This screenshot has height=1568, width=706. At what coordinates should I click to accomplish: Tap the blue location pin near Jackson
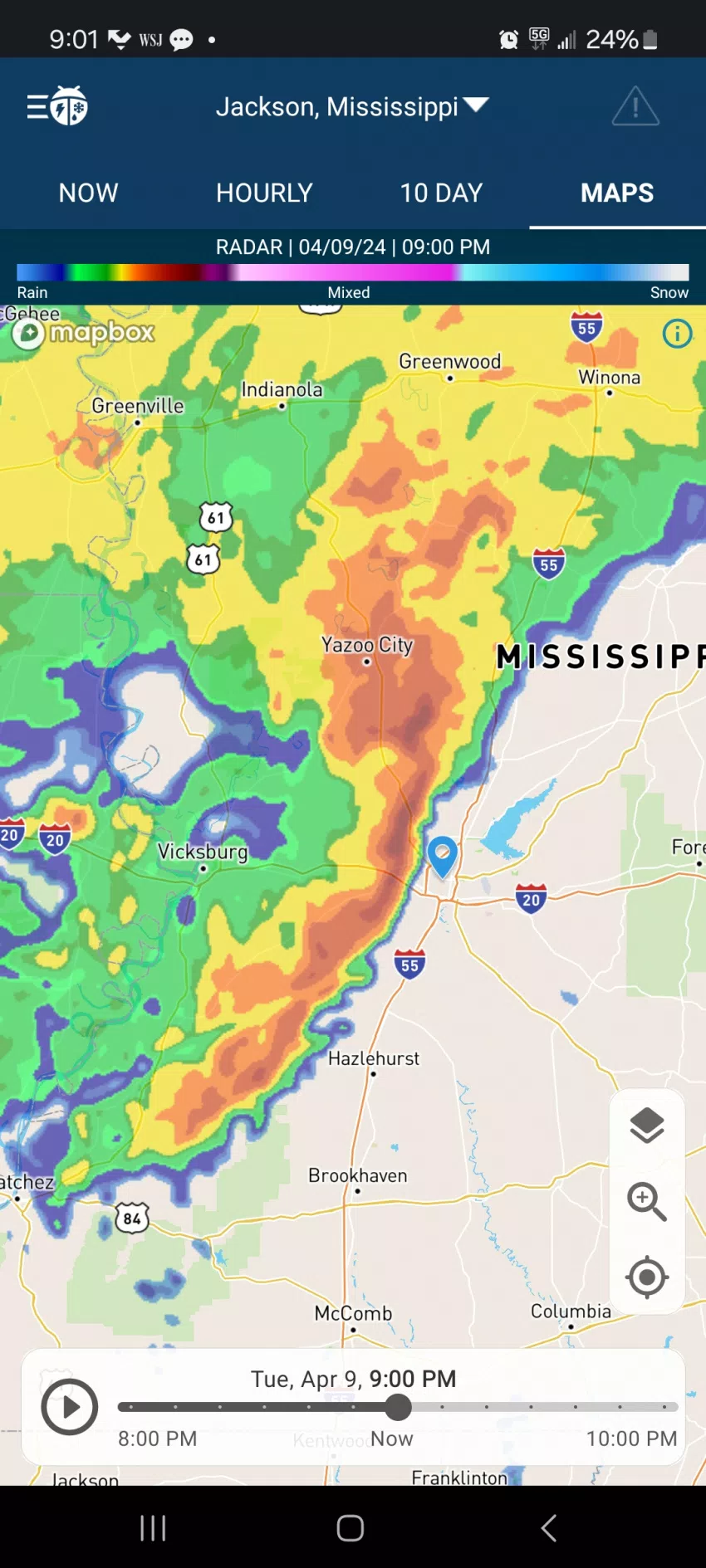[442, 855]
